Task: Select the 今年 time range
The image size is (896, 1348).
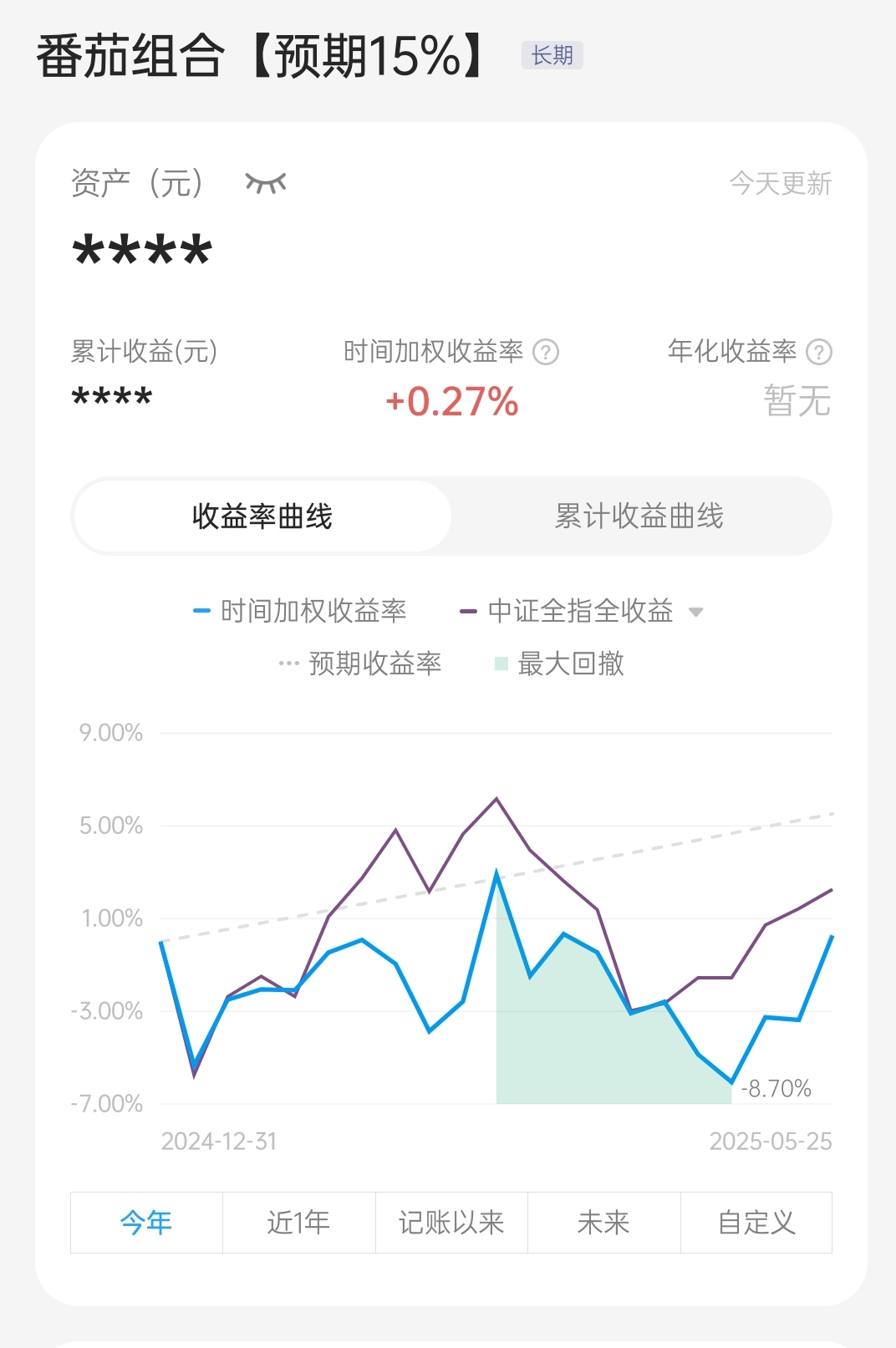Action: click(x=146, y=1223)
